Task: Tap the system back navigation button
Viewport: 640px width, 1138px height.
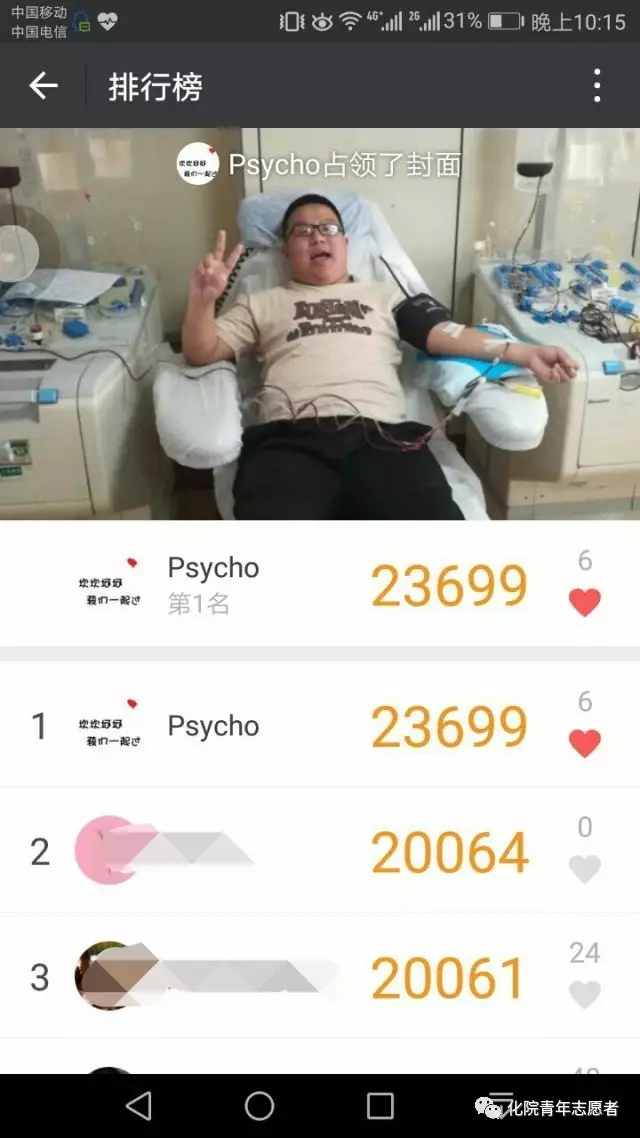Action: (139, 1105)
